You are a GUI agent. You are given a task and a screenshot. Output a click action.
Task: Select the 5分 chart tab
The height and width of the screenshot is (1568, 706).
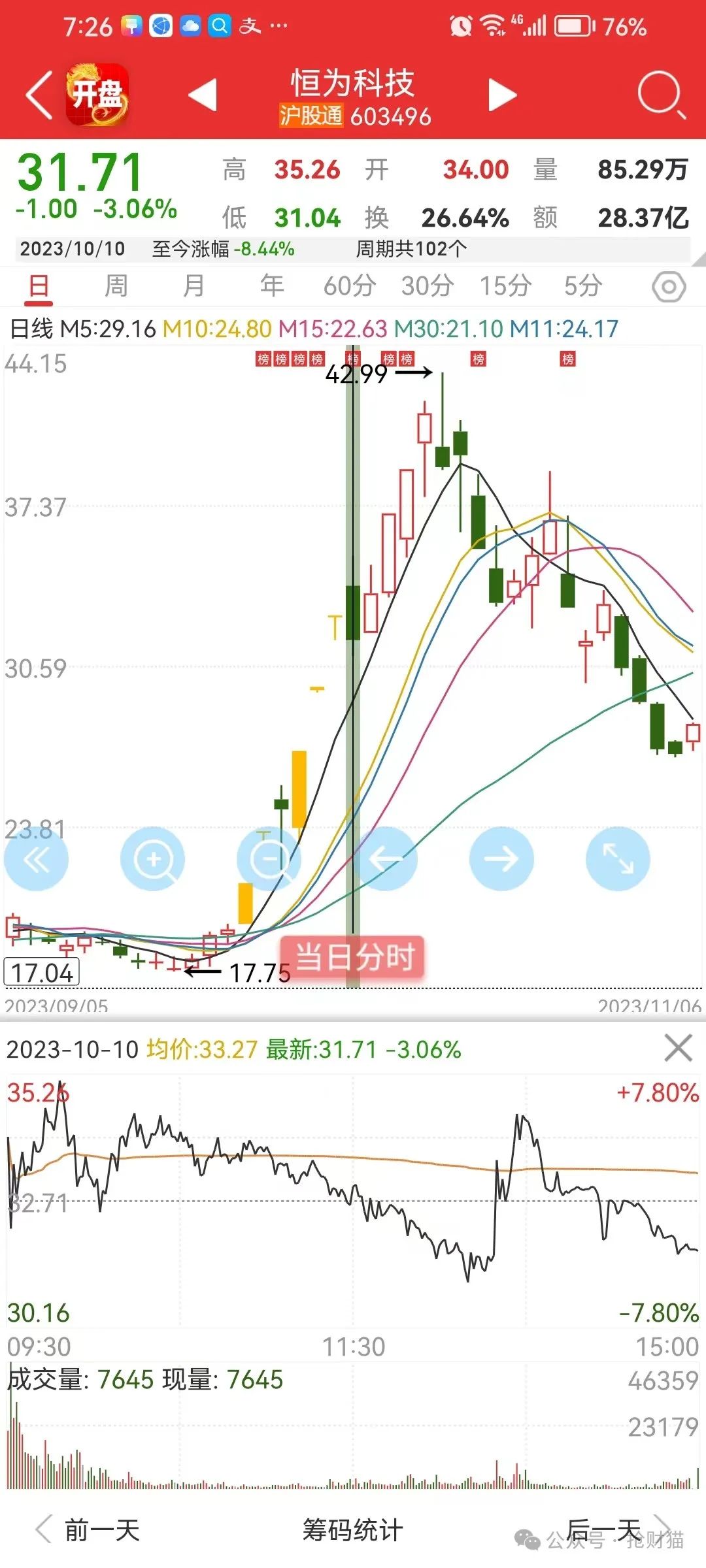pos(582,286)
